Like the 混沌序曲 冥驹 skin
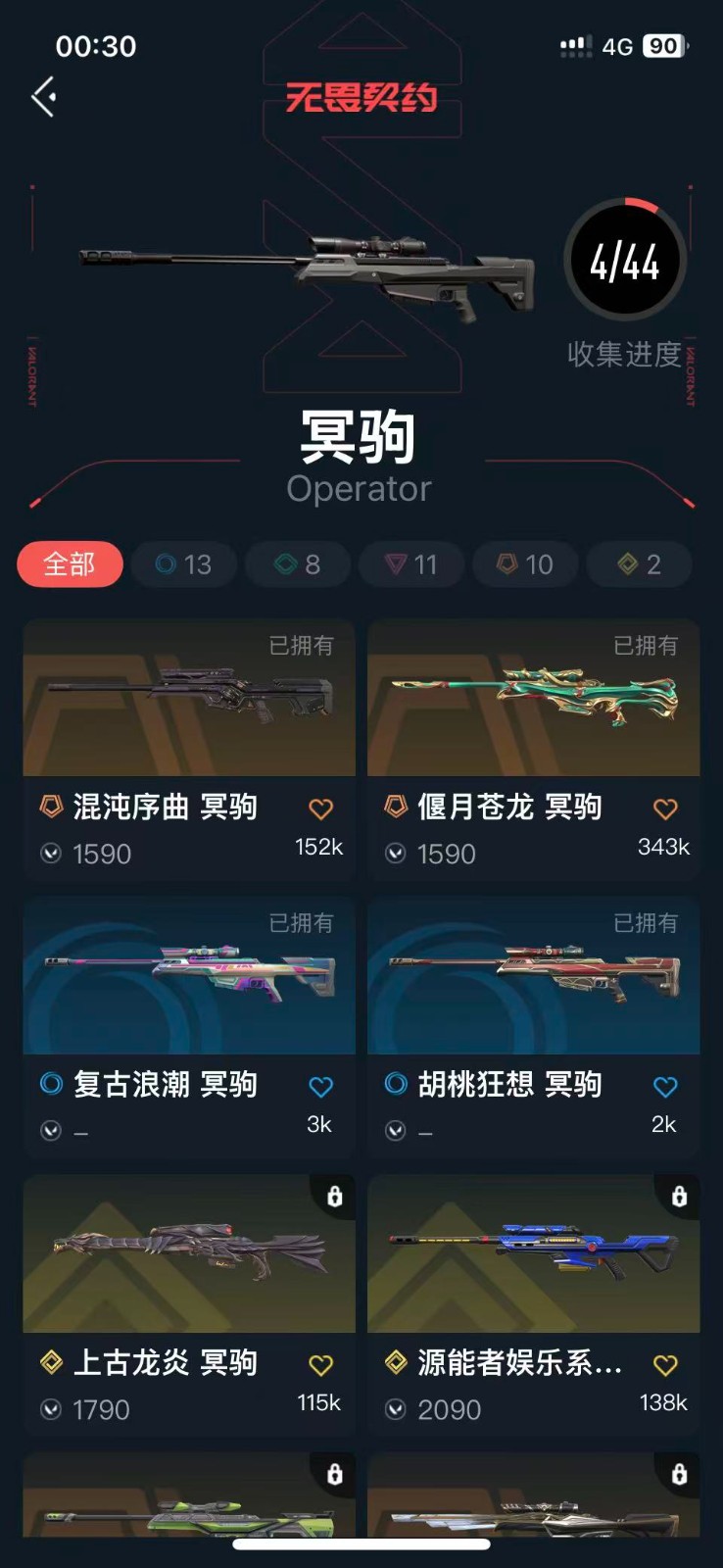The image size is (723, 1568). [320, 809]
